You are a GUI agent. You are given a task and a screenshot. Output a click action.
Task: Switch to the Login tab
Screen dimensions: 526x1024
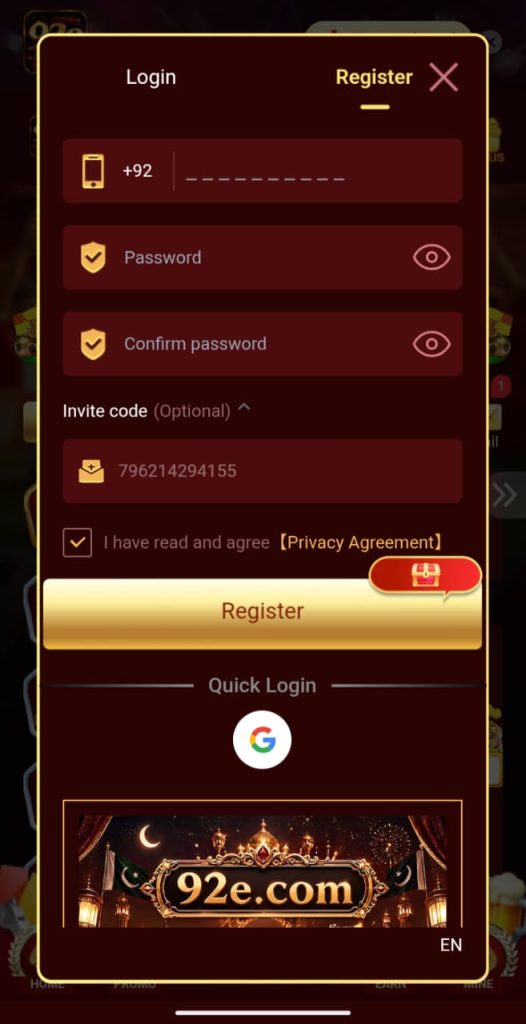(151, 77)
